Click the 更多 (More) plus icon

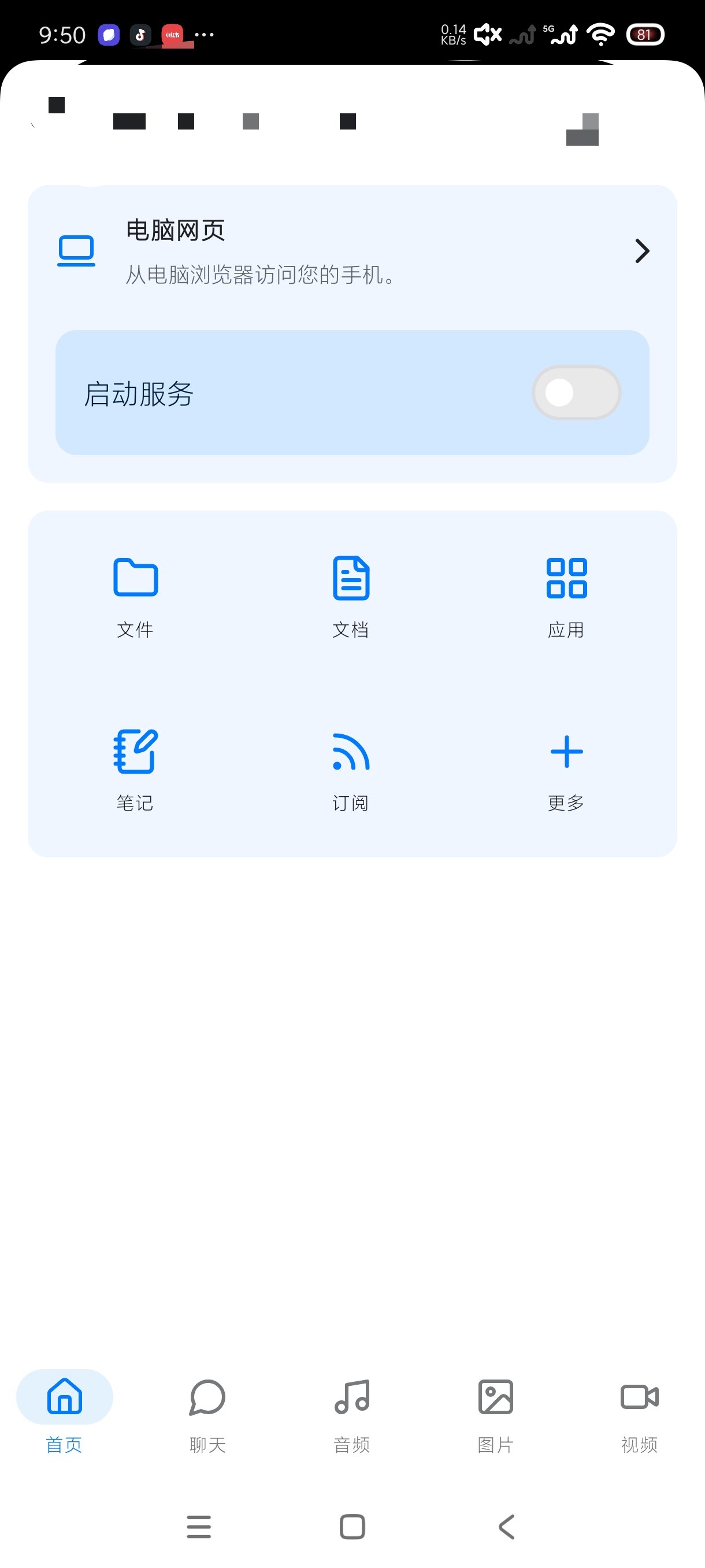coord(566,752)
